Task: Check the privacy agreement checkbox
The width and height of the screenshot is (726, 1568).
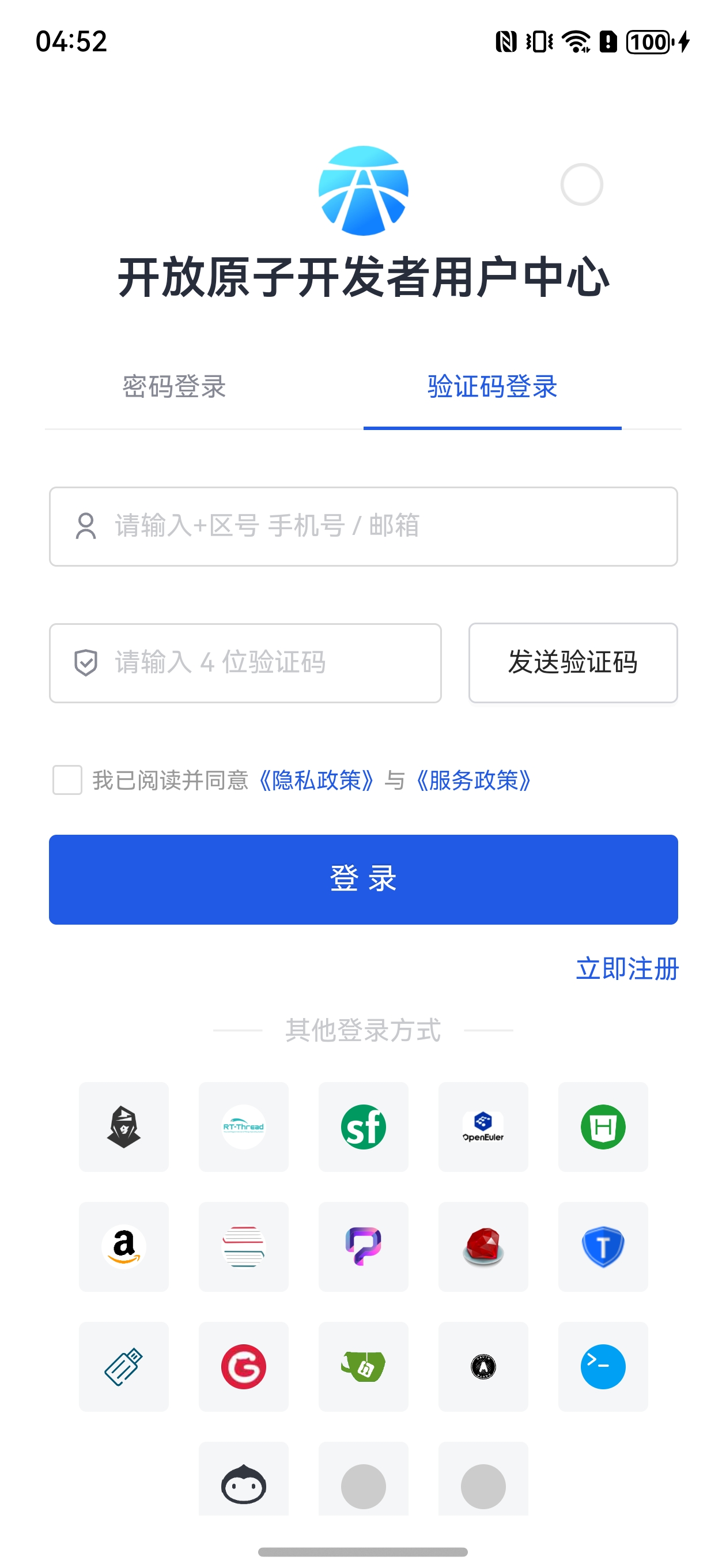Action: (x=67, y=780)
